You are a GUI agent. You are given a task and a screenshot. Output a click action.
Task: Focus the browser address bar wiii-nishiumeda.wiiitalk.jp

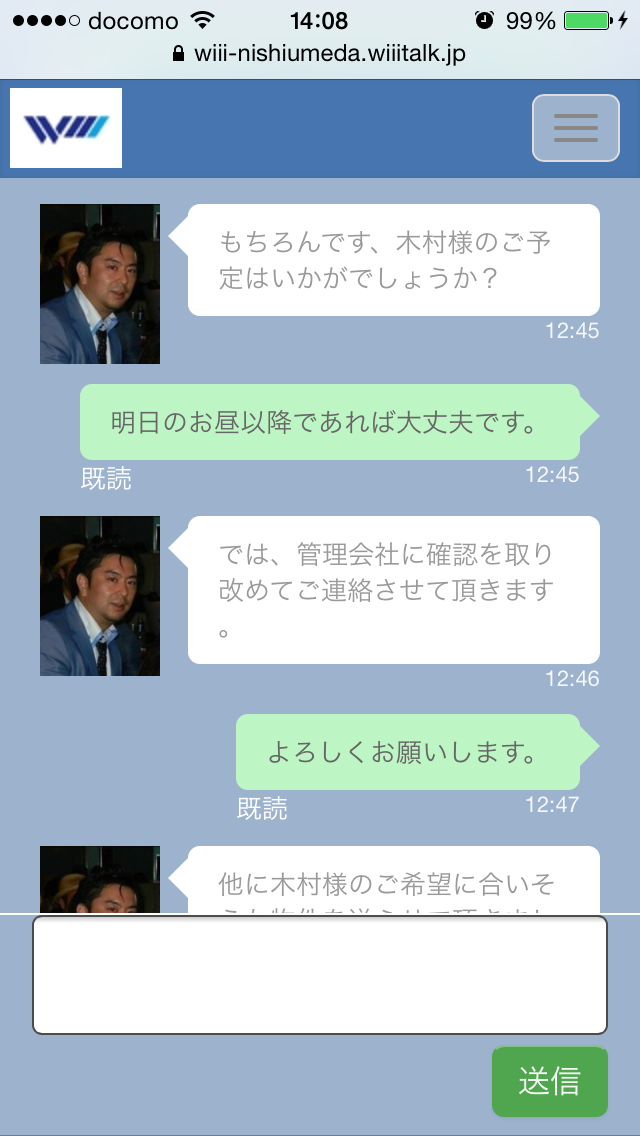click(320, 53)
